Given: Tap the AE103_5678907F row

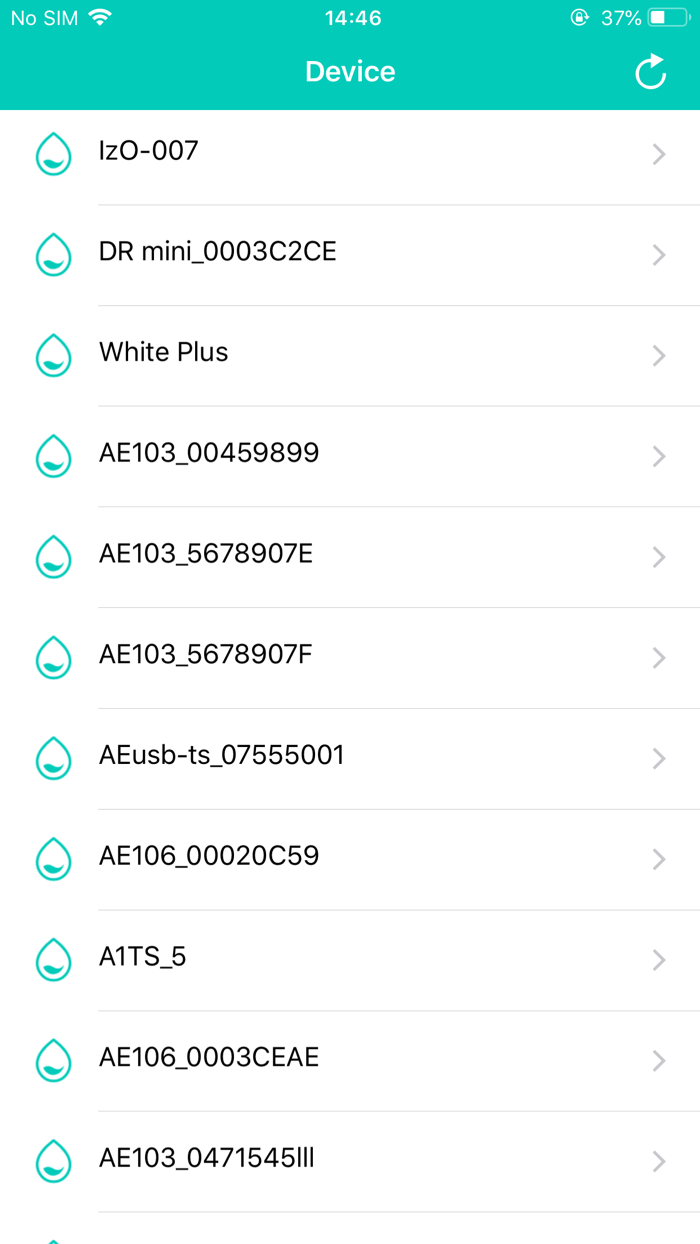Looking at the screenshot, I should 350,657.
